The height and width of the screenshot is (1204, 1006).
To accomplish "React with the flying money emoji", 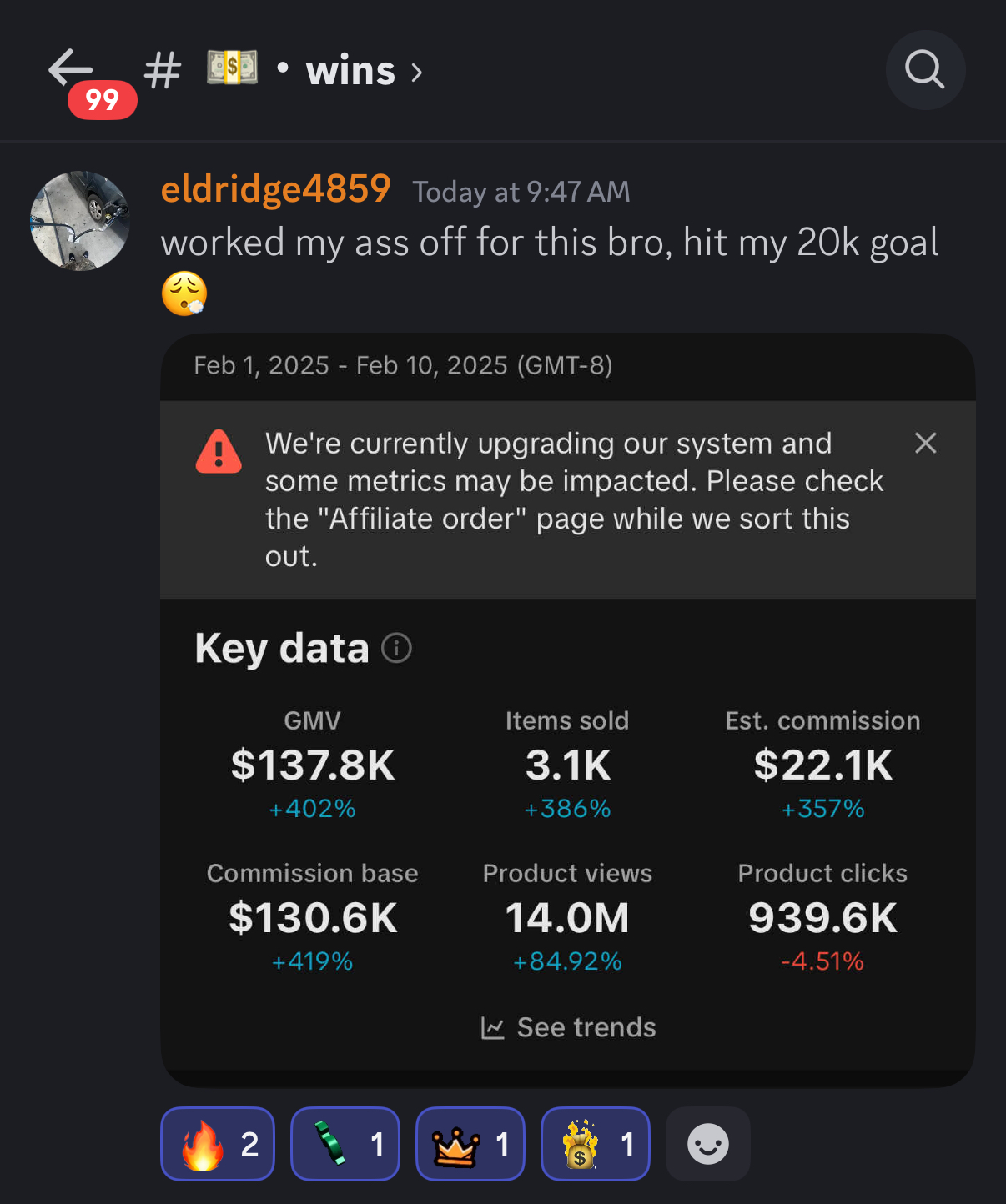I will click(x=345, y=1144).
